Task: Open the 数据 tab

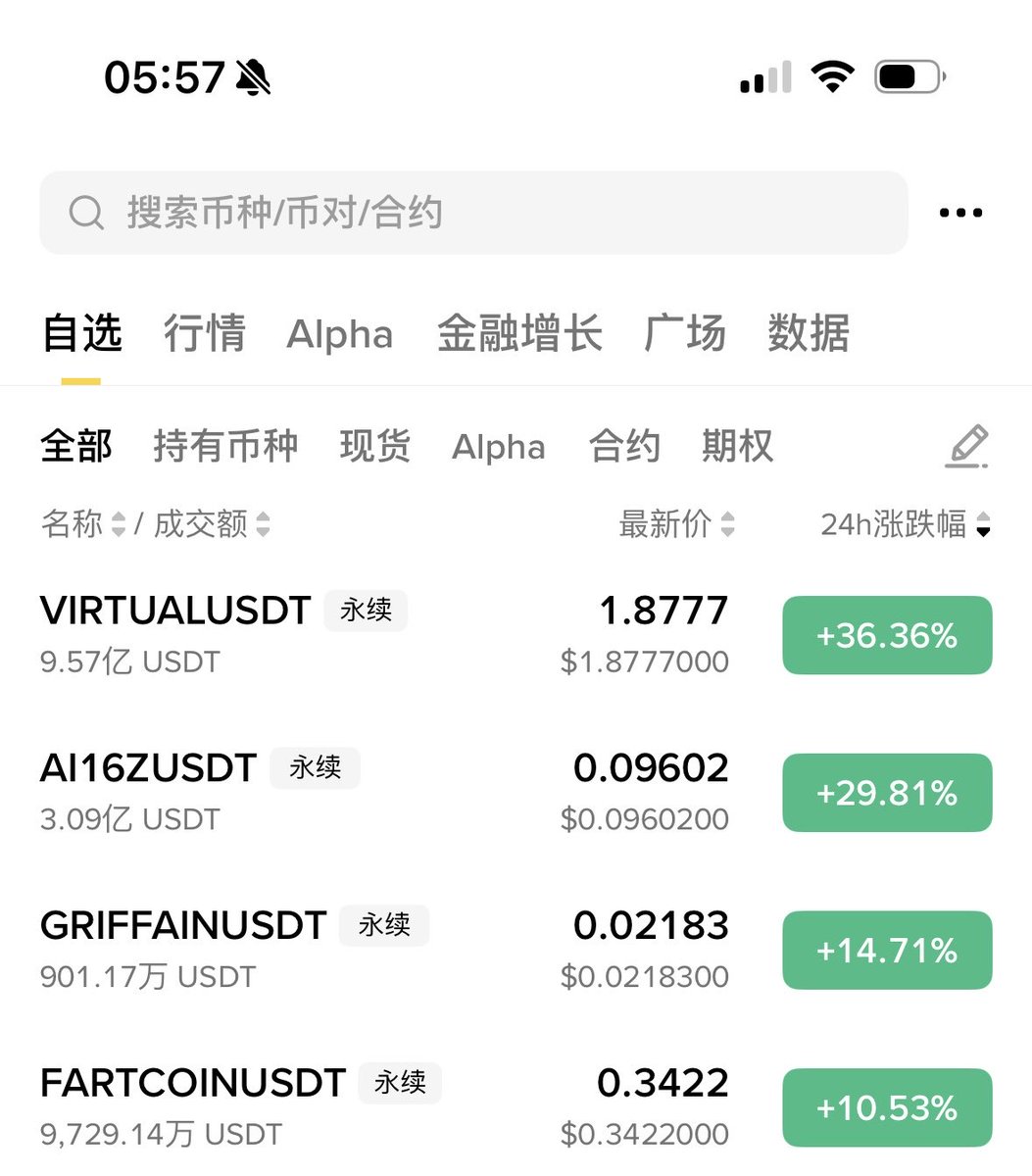Action: pos(809,333)
